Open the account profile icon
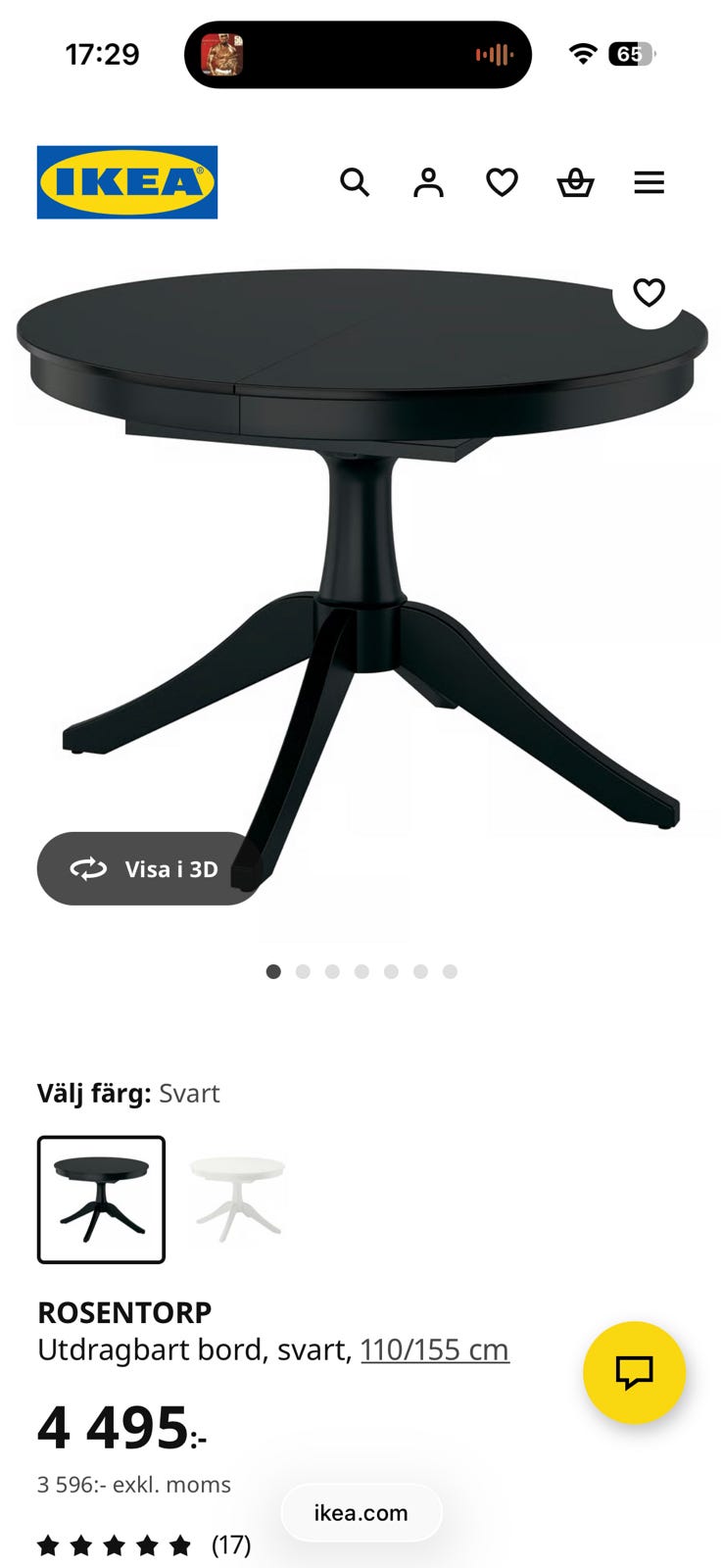Viewport: 723px width, 1568px height. point(428,182)
